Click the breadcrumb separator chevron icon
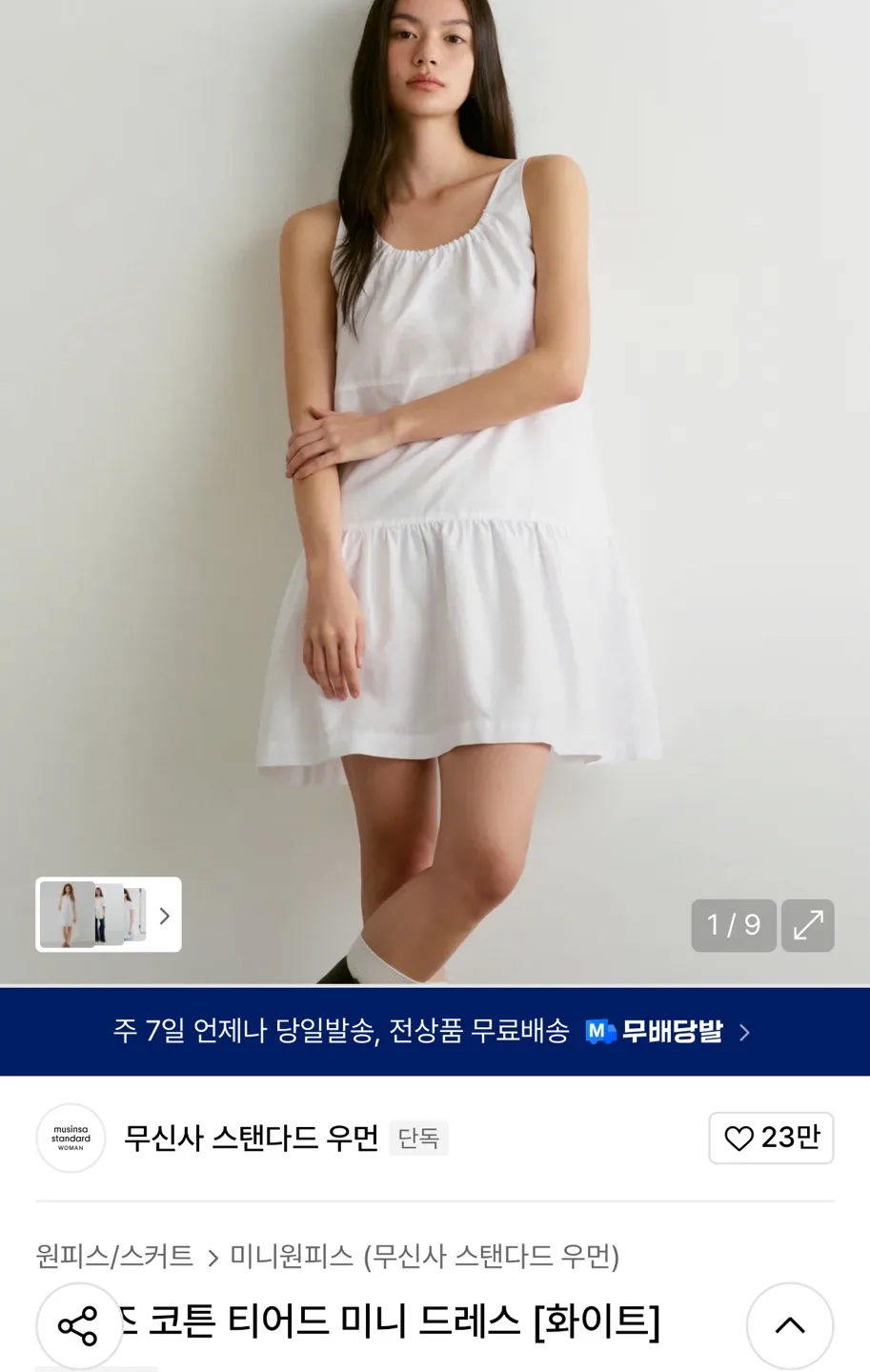Screen dimensions: 870x1372 (x=212, y=1256)
